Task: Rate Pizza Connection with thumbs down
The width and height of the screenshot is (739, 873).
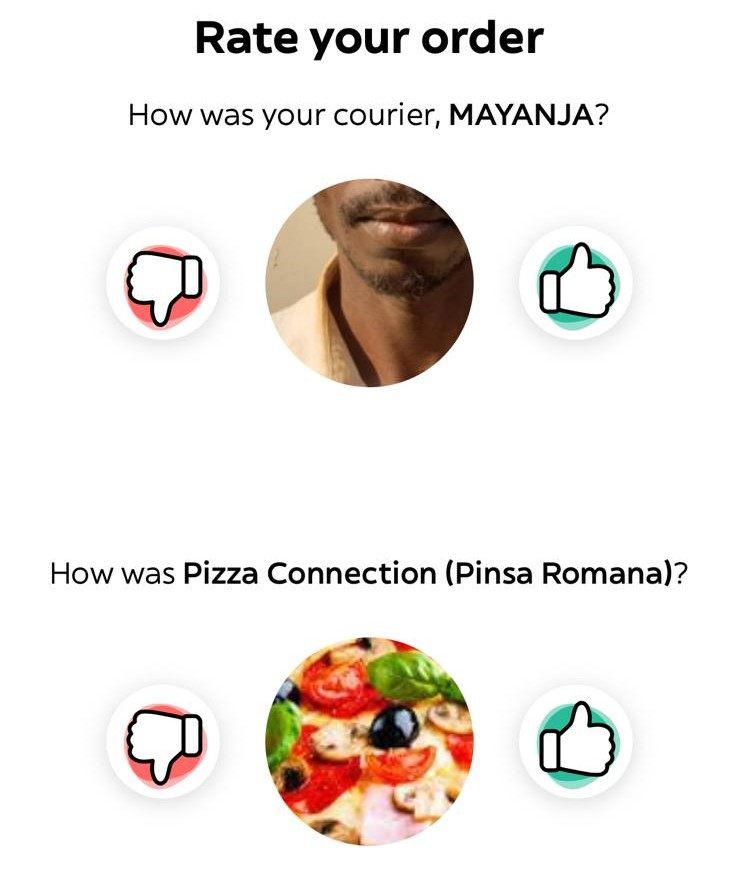Action: tap(163, 741)
